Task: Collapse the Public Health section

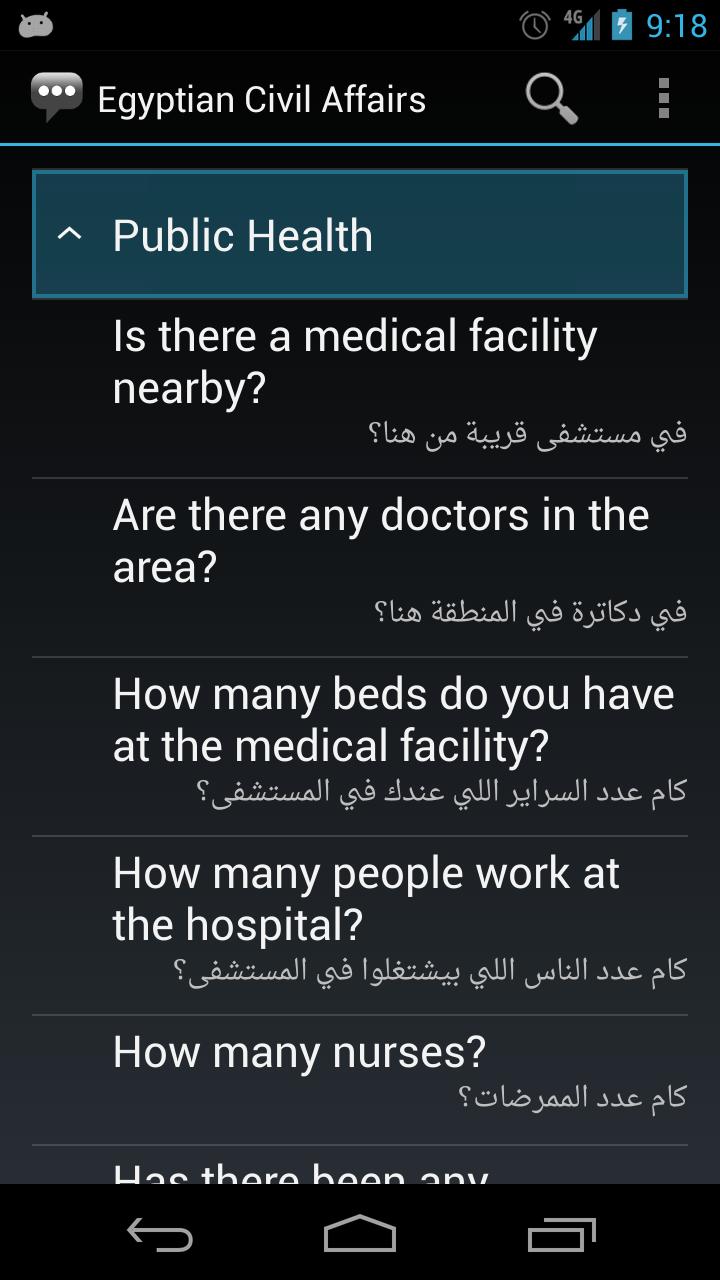Action: click(360, 235)
